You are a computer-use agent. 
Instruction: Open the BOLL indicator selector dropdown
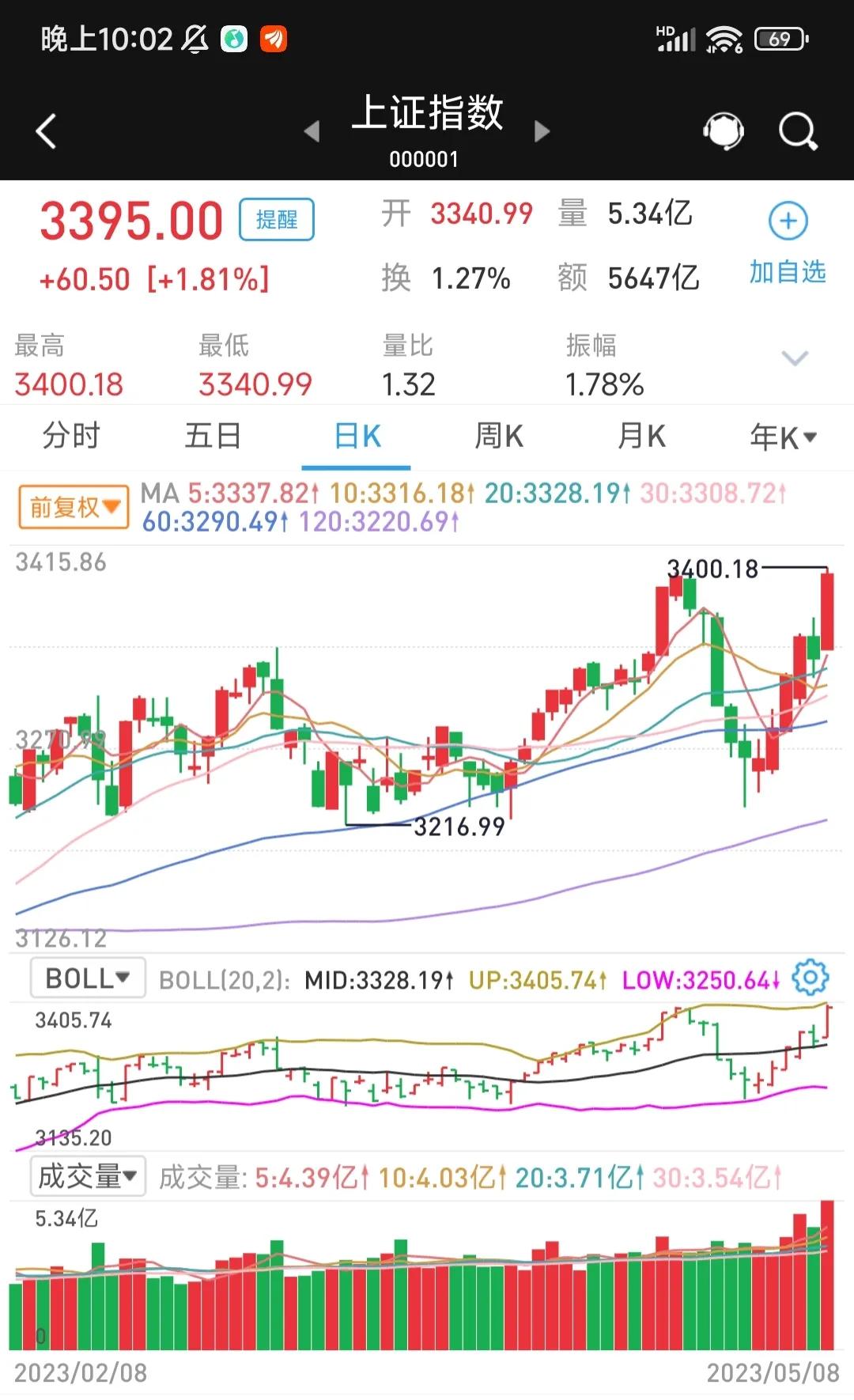85,978
